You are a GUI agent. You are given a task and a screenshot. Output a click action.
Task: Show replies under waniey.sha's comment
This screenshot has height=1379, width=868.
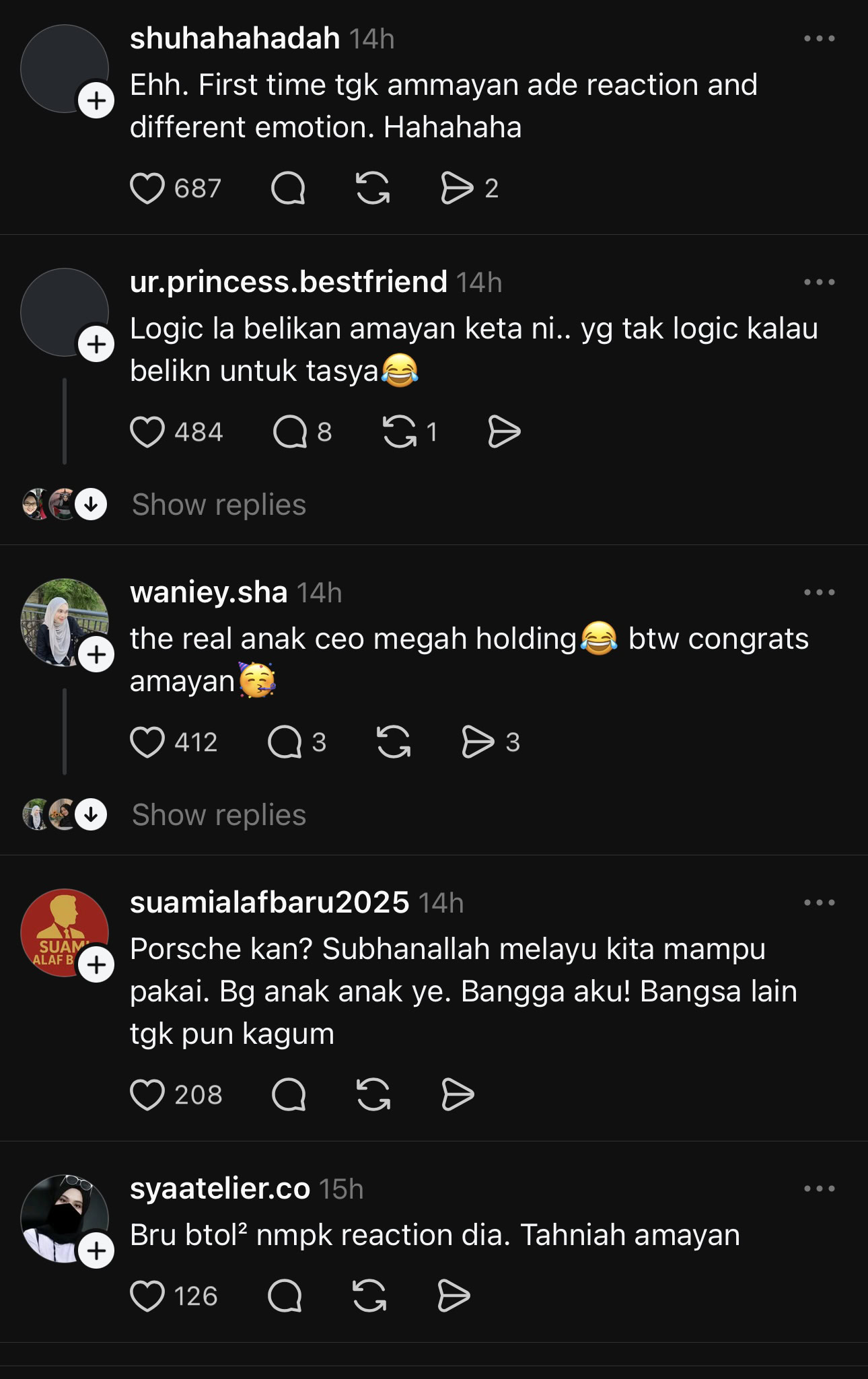pos(219,815)
